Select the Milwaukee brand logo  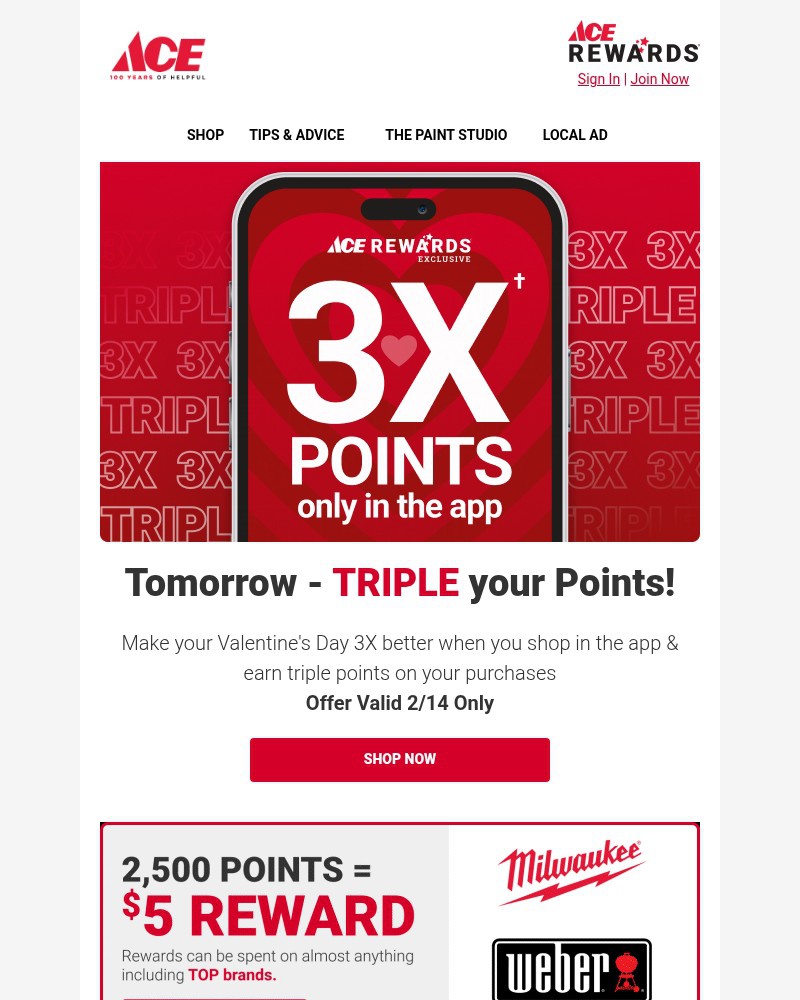pyautogui.click(x=571, y=871)
